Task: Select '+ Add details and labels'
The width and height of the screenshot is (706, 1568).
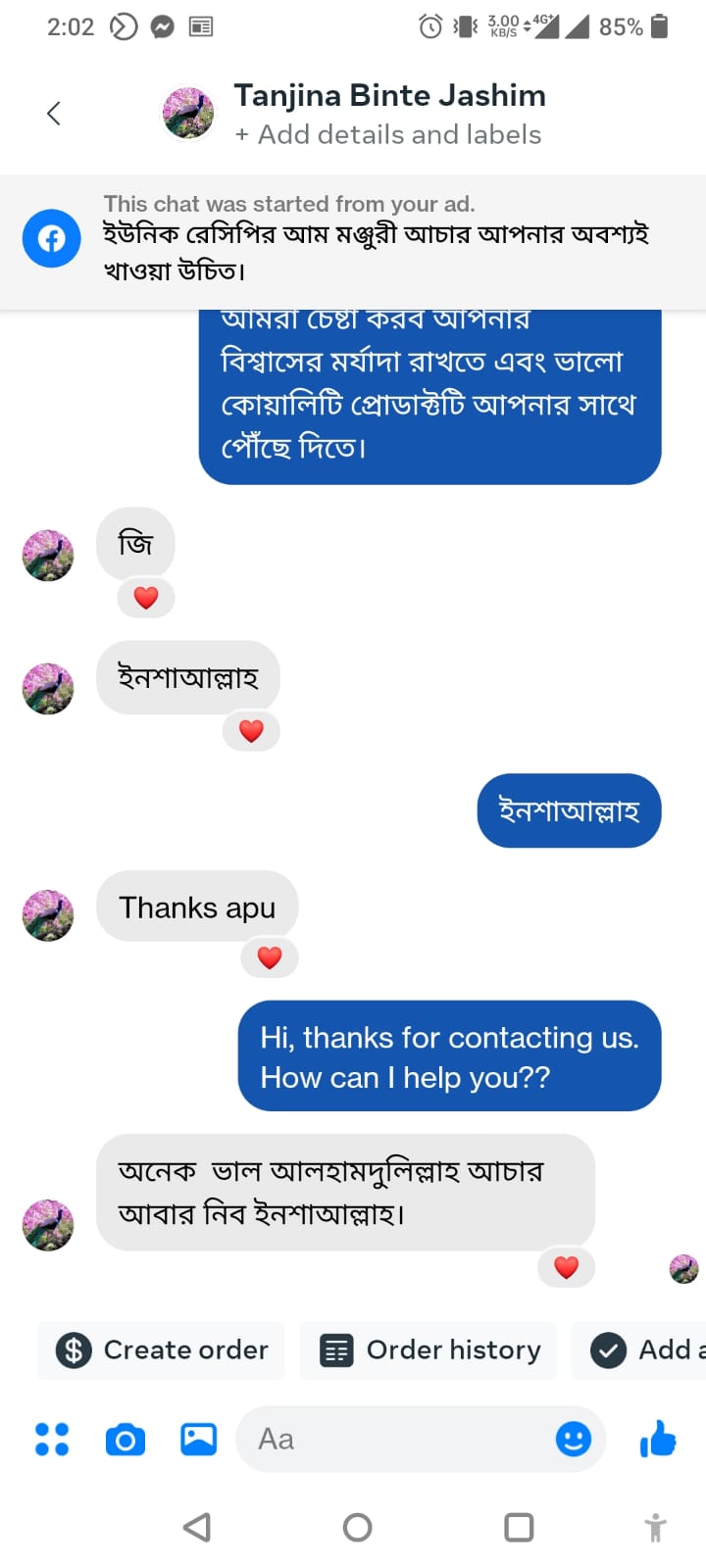Action: [x=389, y=134]
